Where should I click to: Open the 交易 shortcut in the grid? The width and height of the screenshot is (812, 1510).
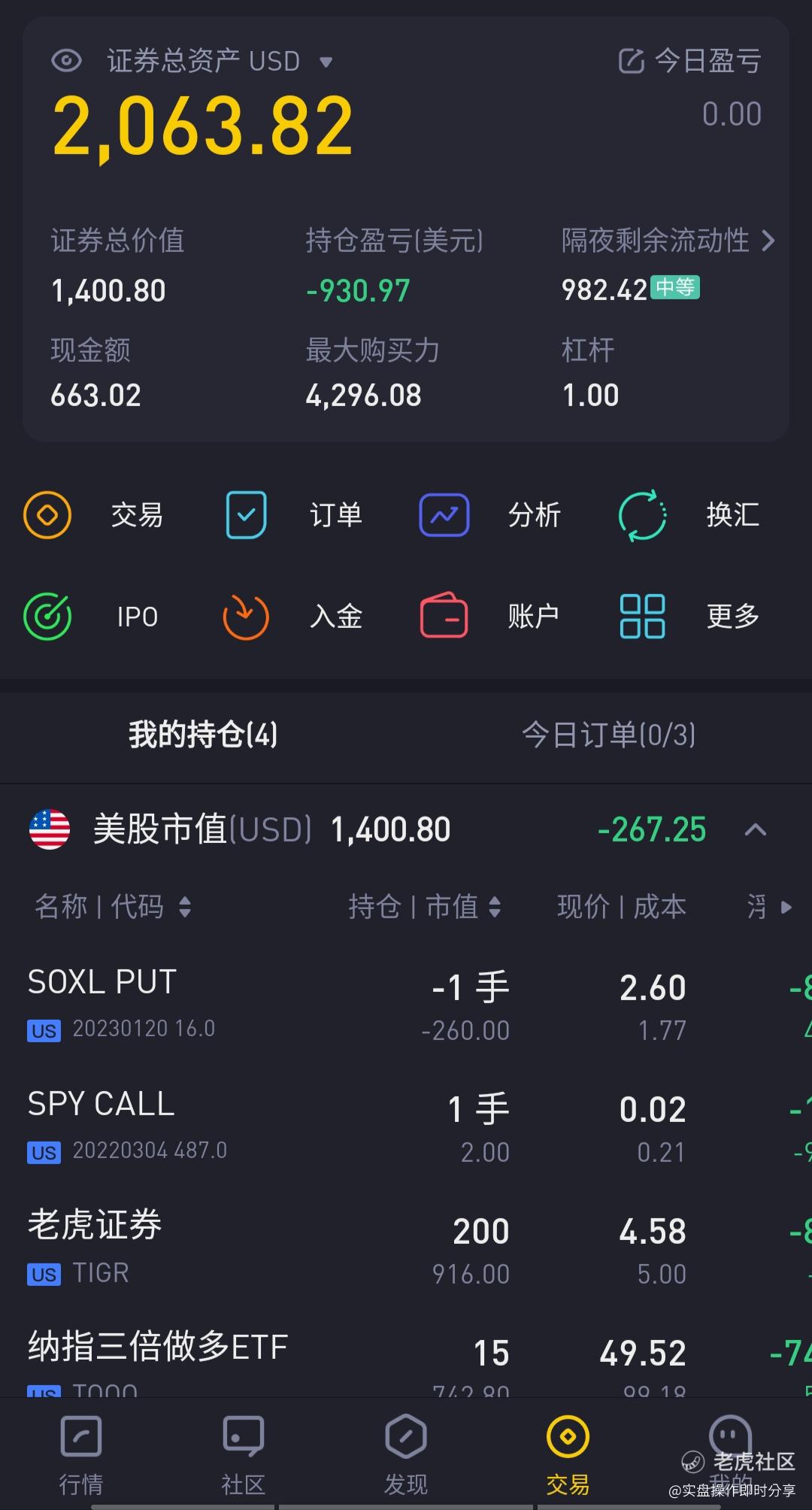[x=93, y=515]
